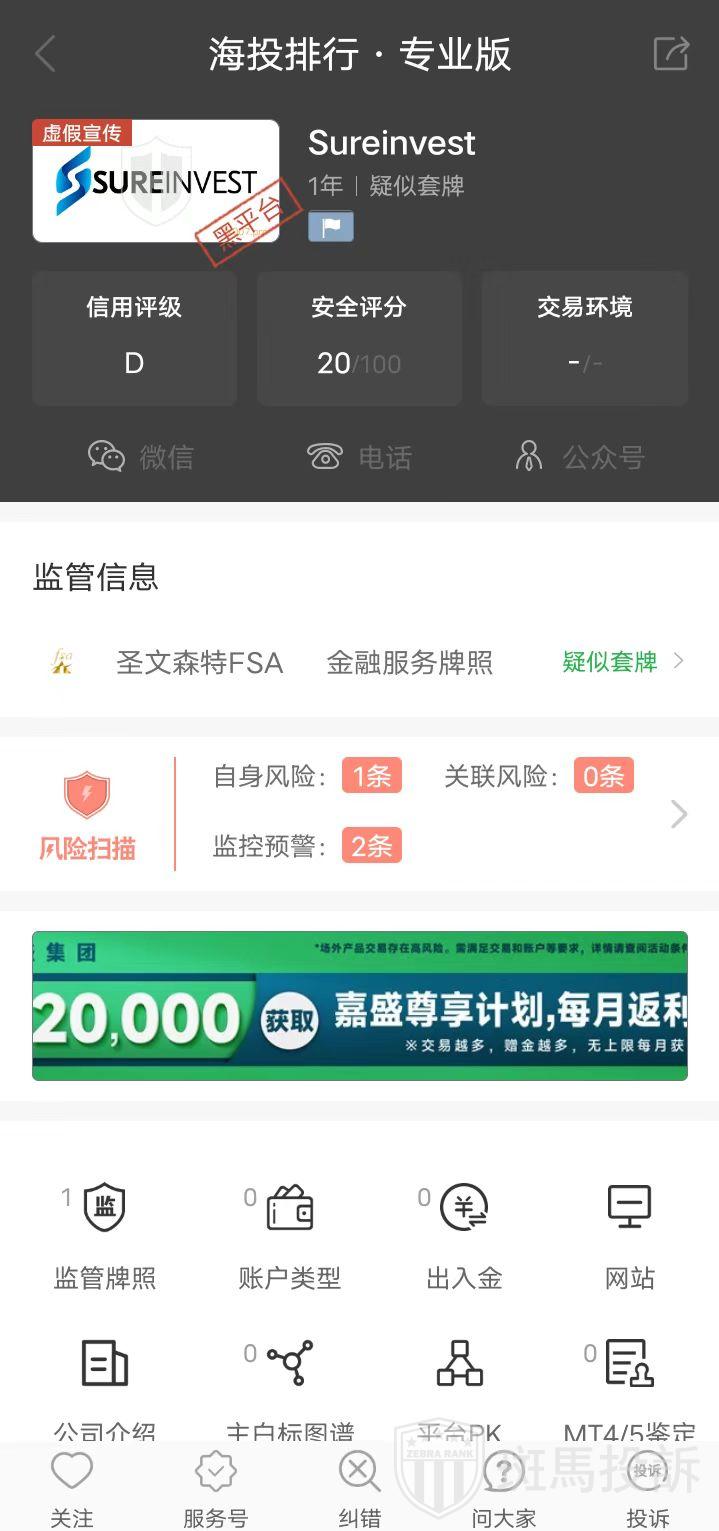Image resolution: width=719 pixels, height=1531 pixels.
Task: Tap the blue flag badge under Sureinvest
Action: coord(331,227)
